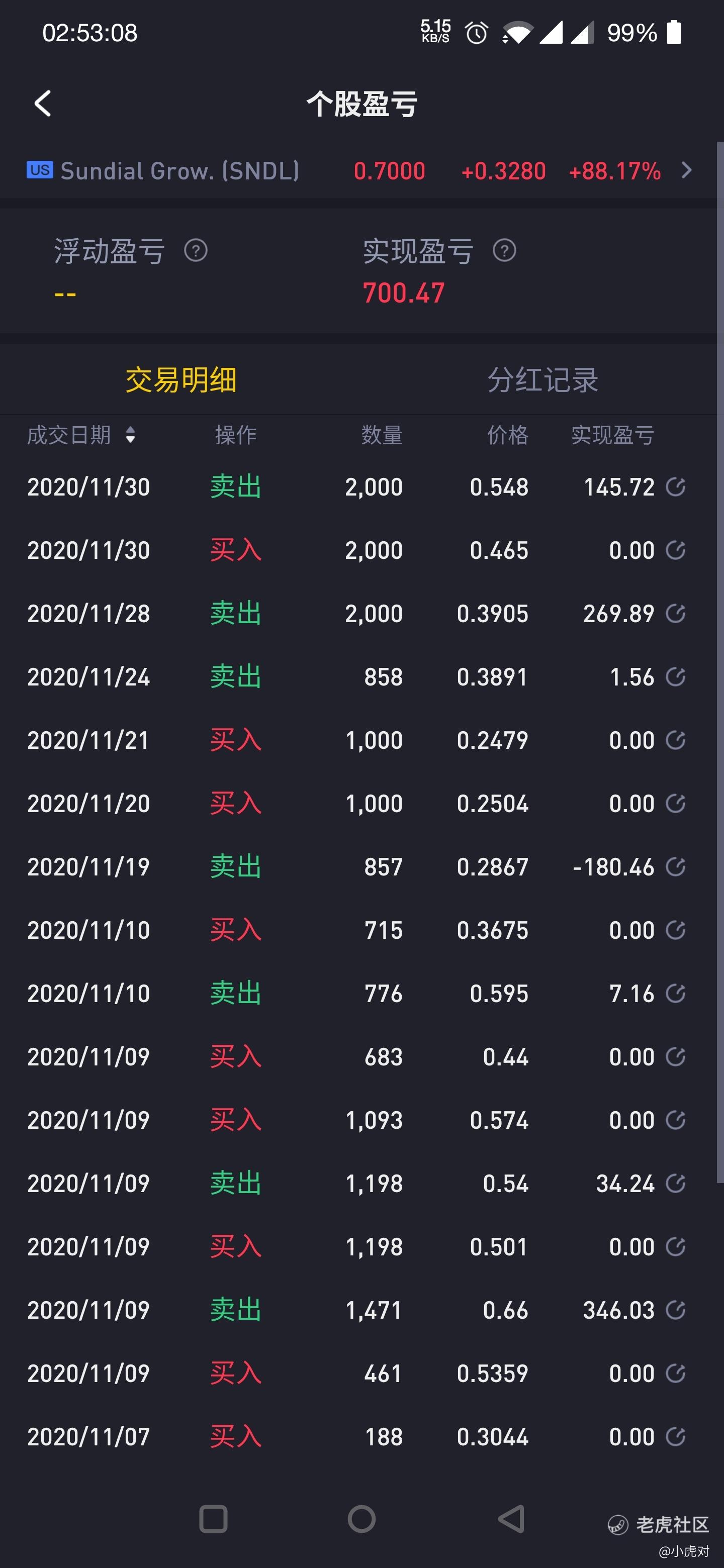The height and width of the screenshot is (1568, 724).
Task: Select the 交易明细 tab
Action: click(181, 380)
